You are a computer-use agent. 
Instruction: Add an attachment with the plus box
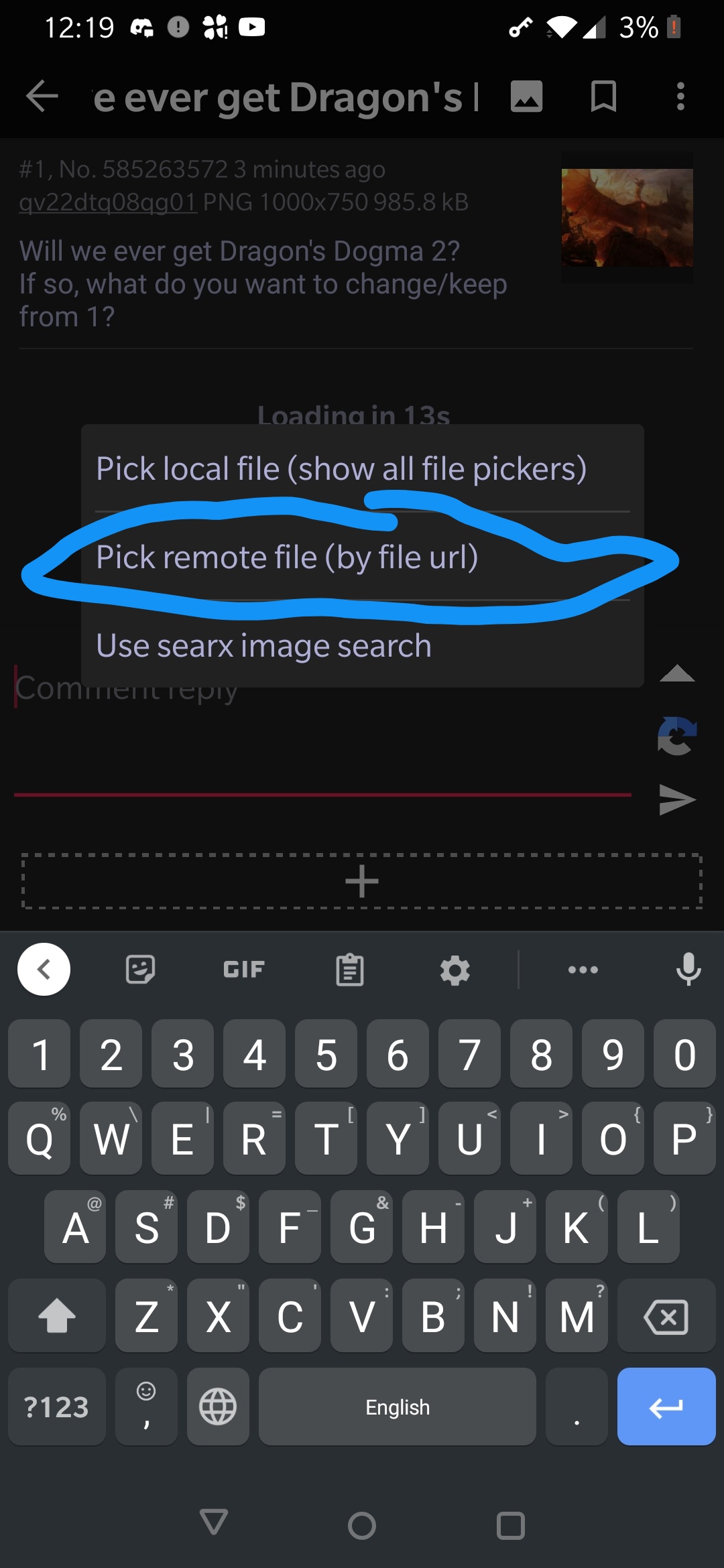[362, 881]
